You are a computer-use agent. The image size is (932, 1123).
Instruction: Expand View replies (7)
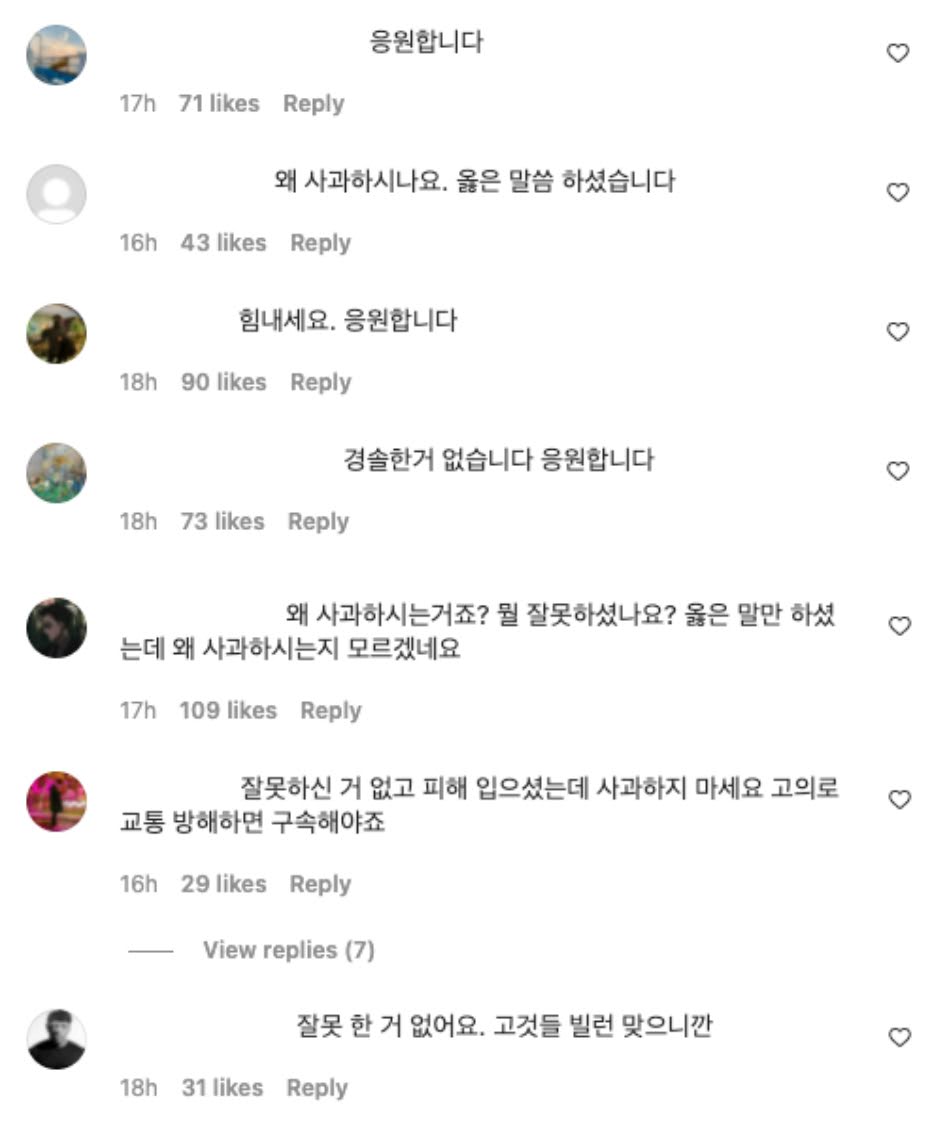288,950
